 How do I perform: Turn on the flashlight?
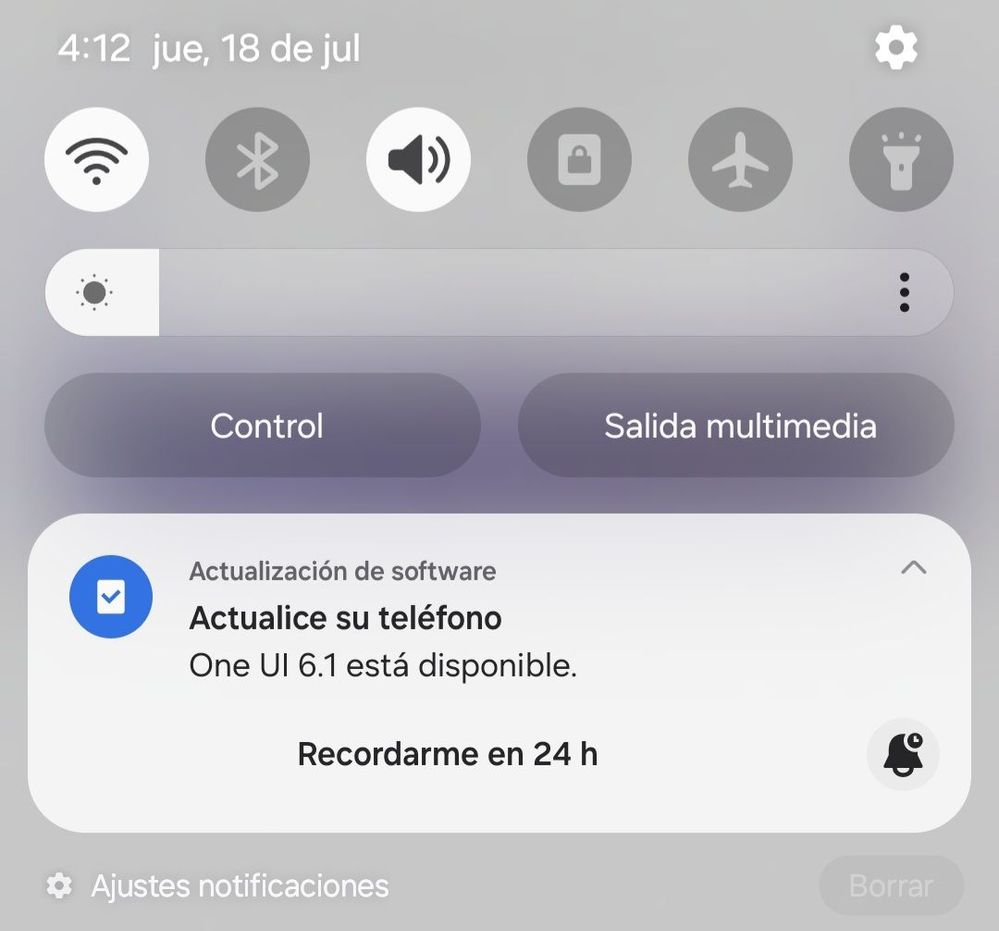(x=901, y=160)
